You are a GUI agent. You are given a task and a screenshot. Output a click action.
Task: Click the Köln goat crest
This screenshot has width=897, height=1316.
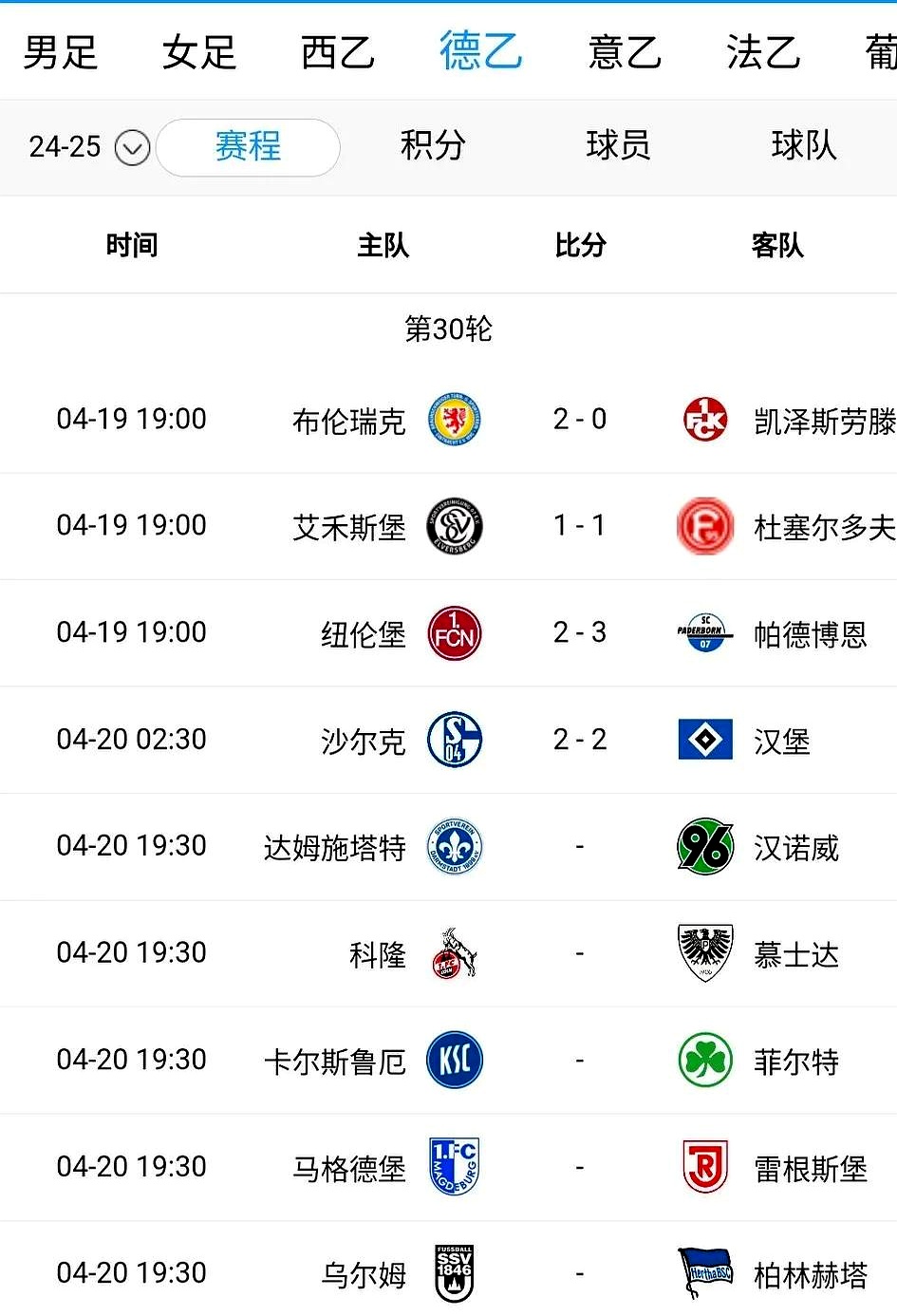pyautogui.click(x=454, y=953)
